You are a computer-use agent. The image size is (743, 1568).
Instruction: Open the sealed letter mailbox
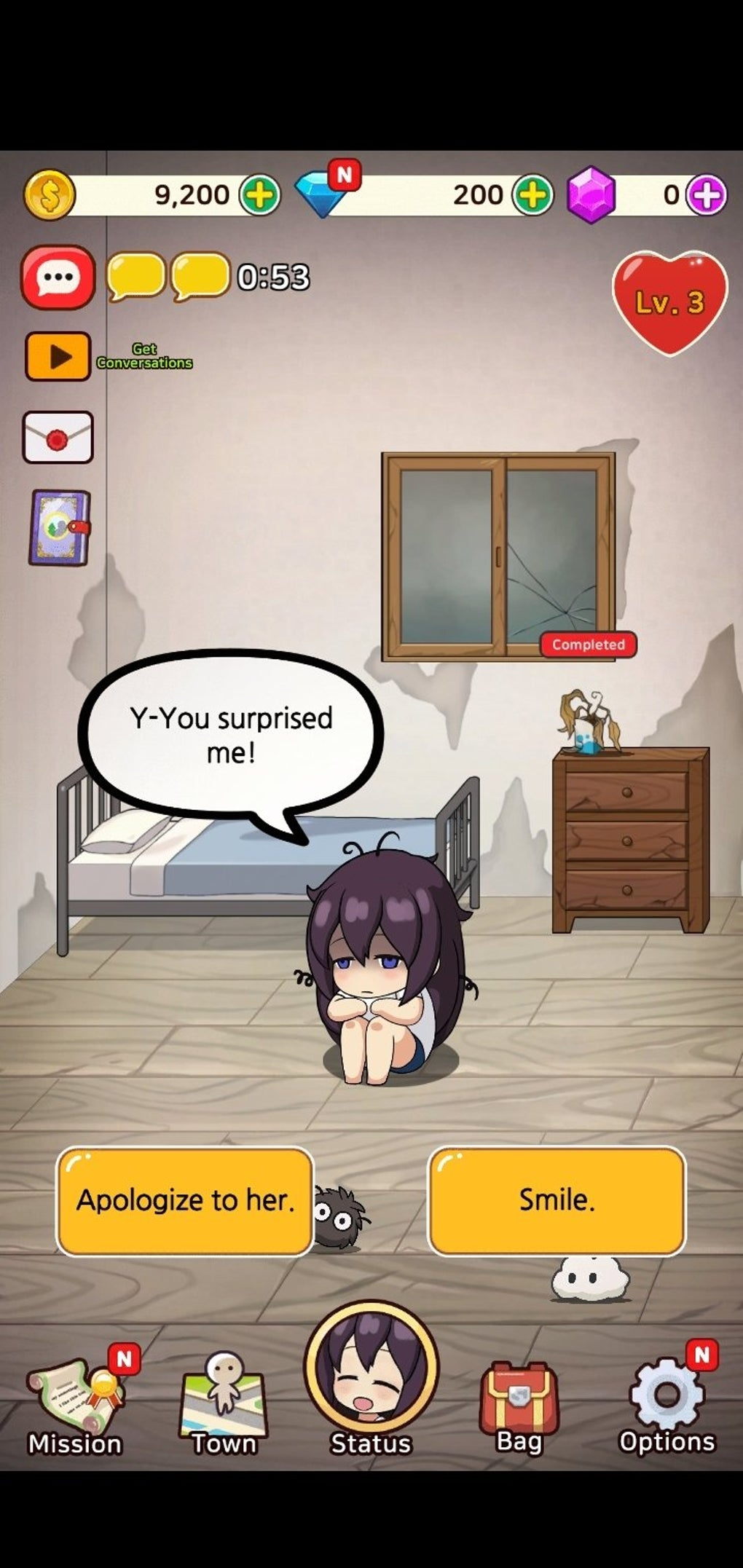coord(58,438)
